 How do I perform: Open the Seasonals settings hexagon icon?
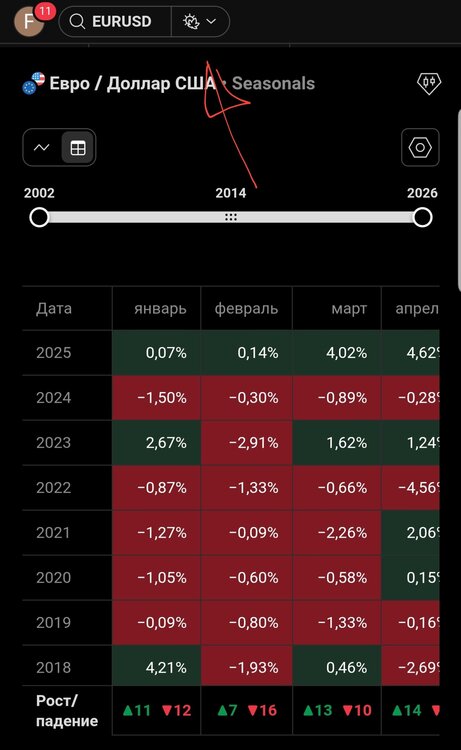click(x=420, y=147)
